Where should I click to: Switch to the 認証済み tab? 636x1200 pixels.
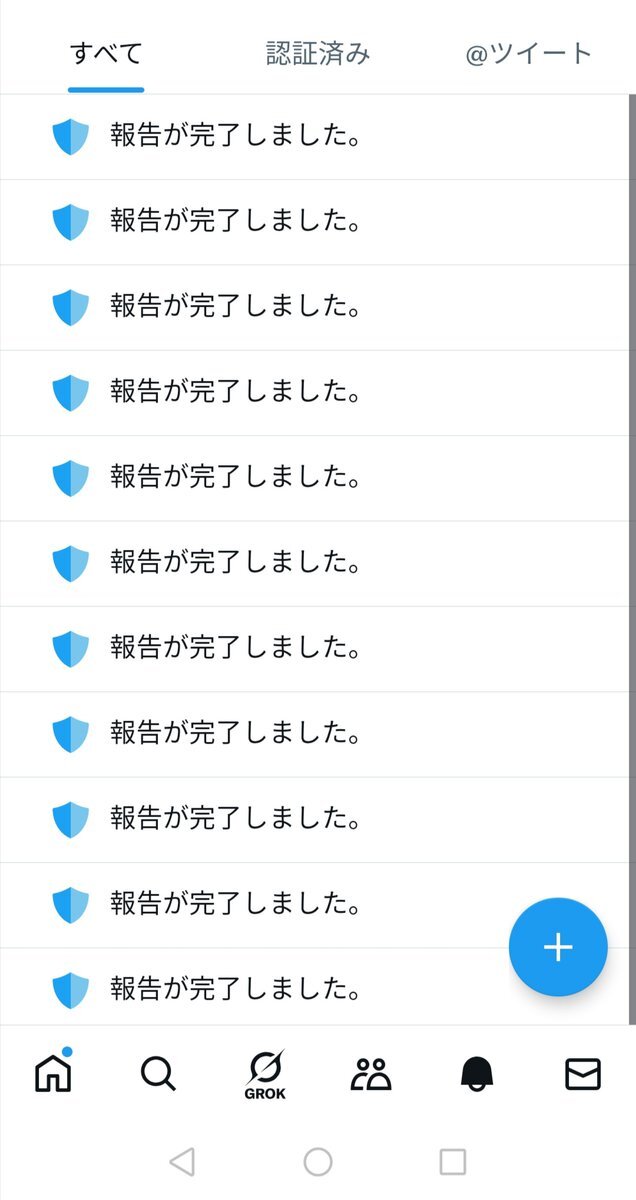[x=318, y=53]
